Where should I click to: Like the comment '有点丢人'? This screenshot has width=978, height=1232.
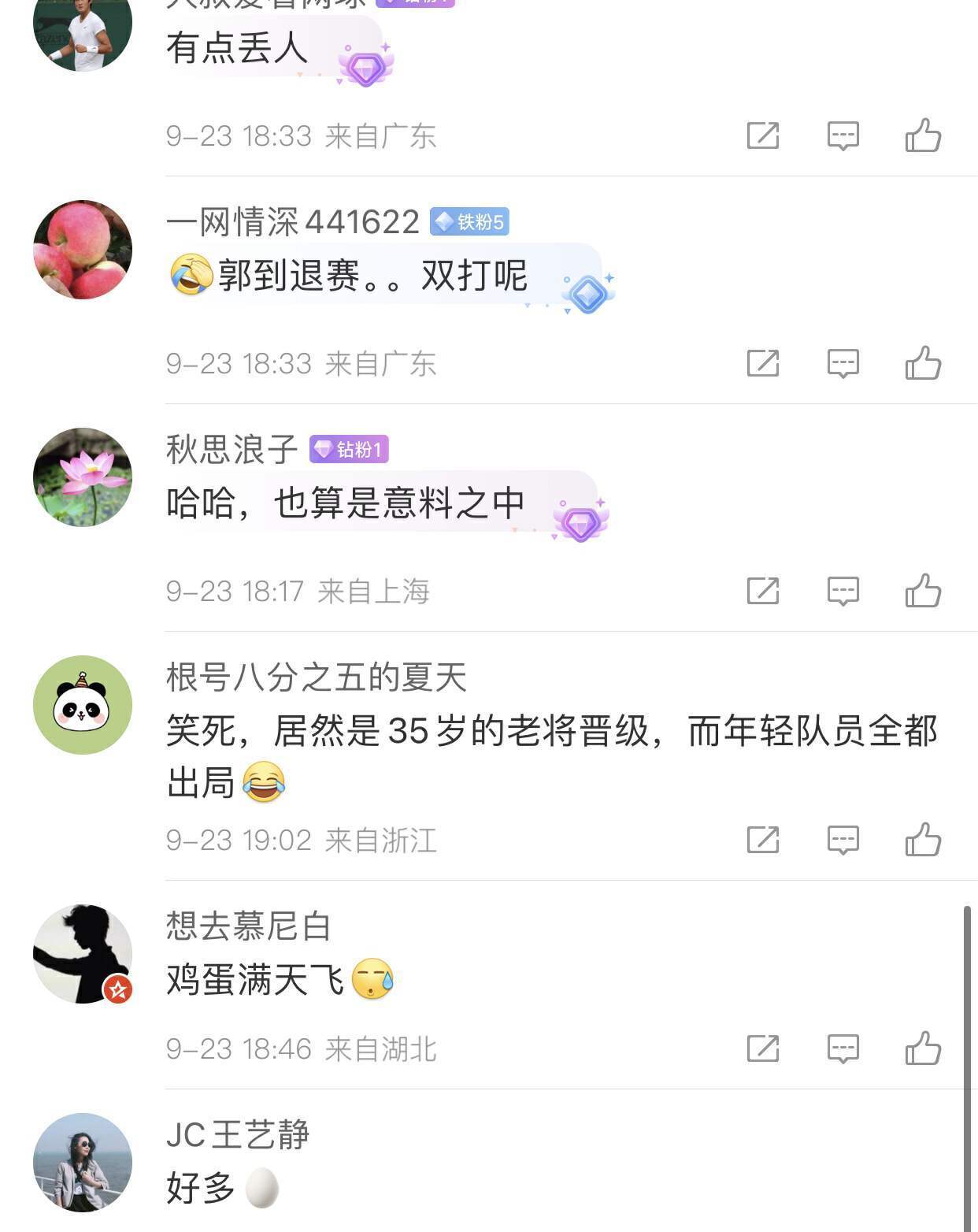[923, 135]
